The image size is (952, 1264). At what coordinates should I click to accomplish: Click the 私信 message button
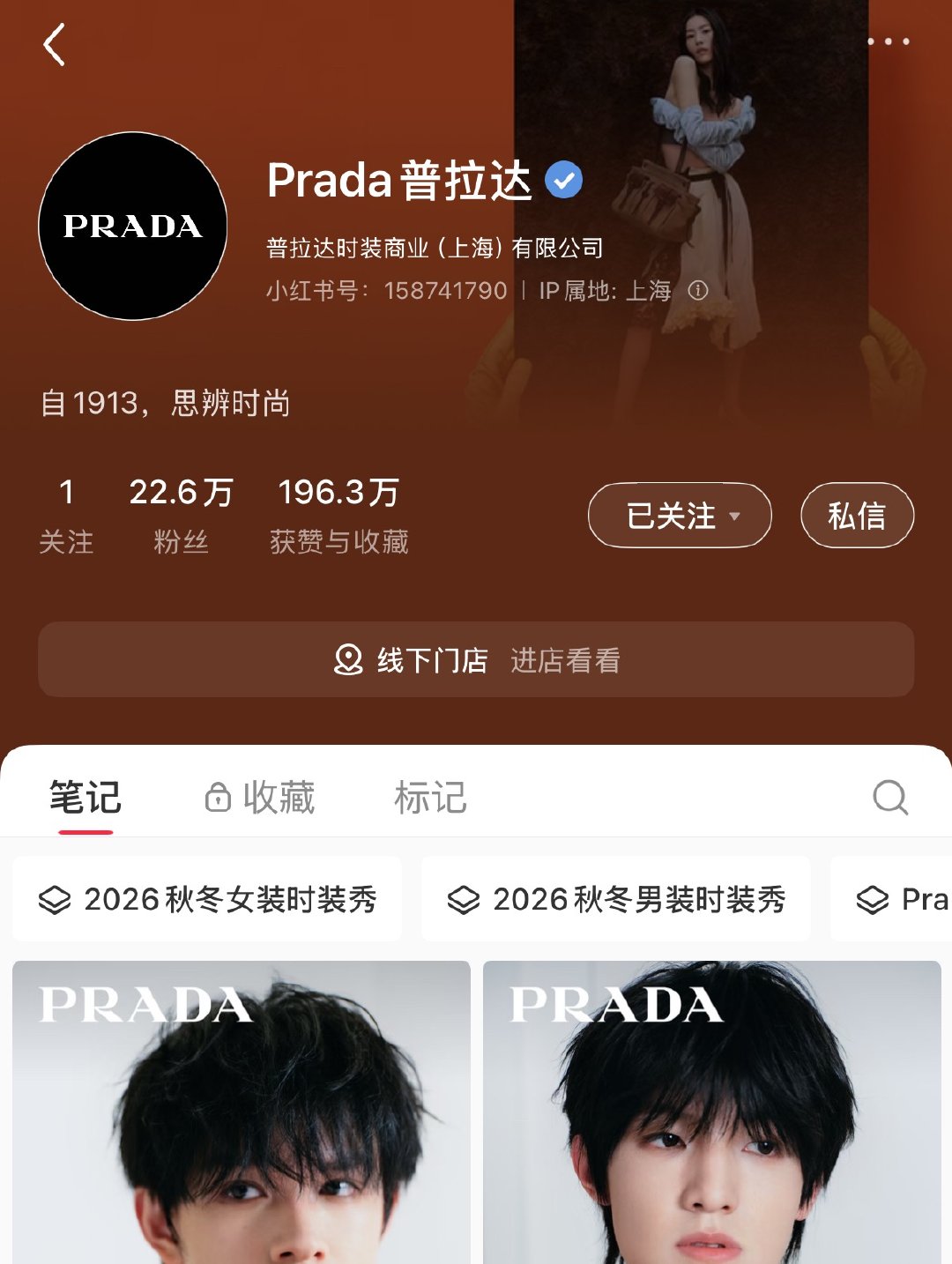click(857, 516)
